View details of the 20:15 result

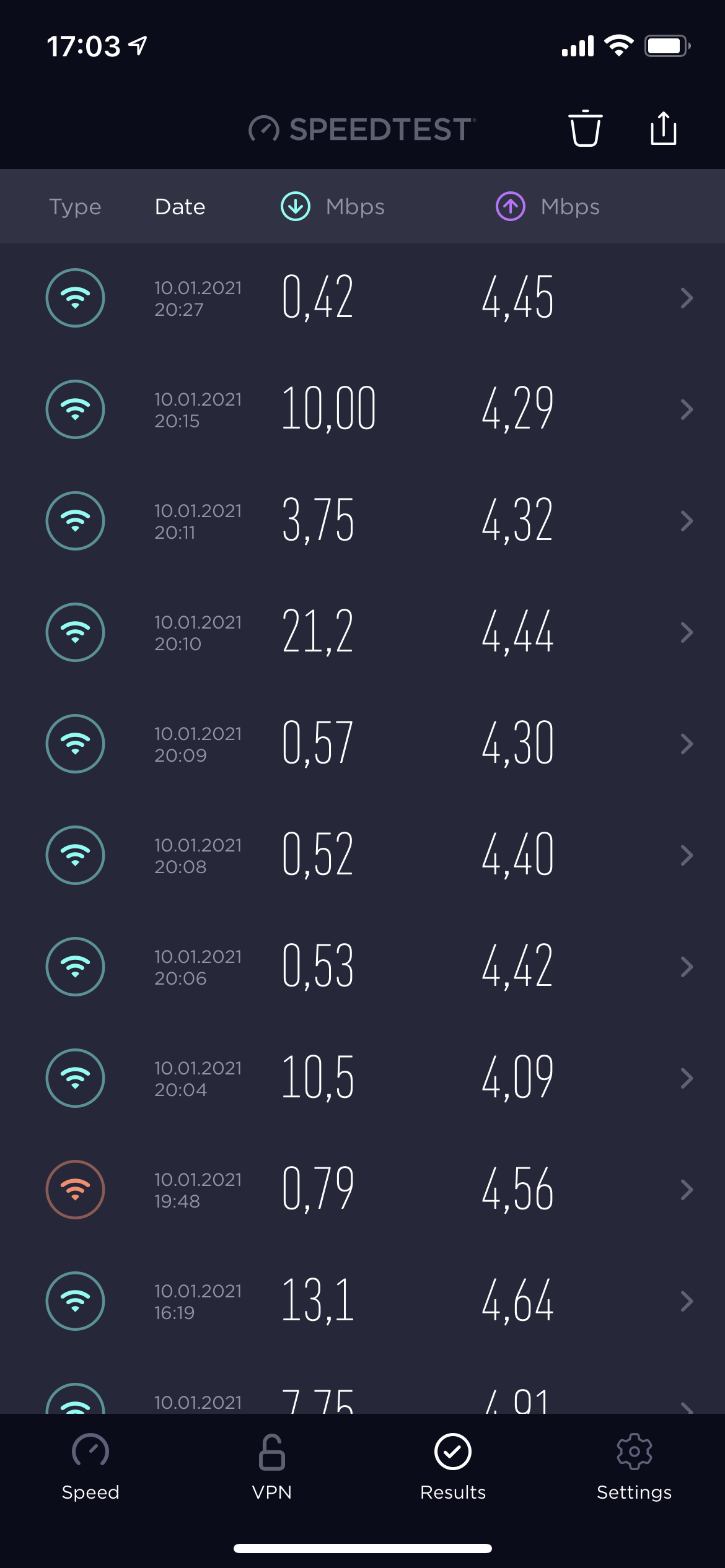[362, 409]
